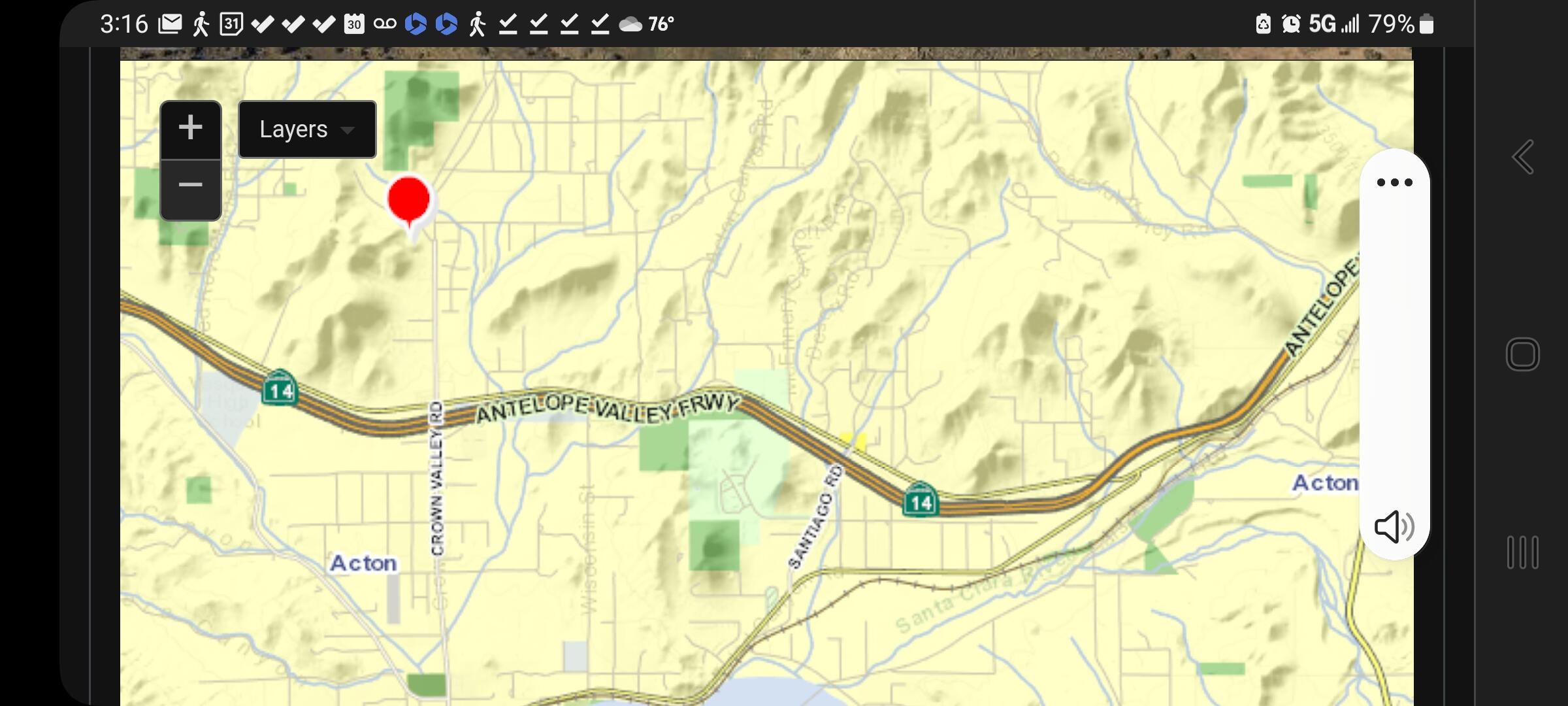Image resolution: width=1568 pixels, height=706 pixels.
Task: Open the three-dot side panel options
Action: pos(1394,182)
